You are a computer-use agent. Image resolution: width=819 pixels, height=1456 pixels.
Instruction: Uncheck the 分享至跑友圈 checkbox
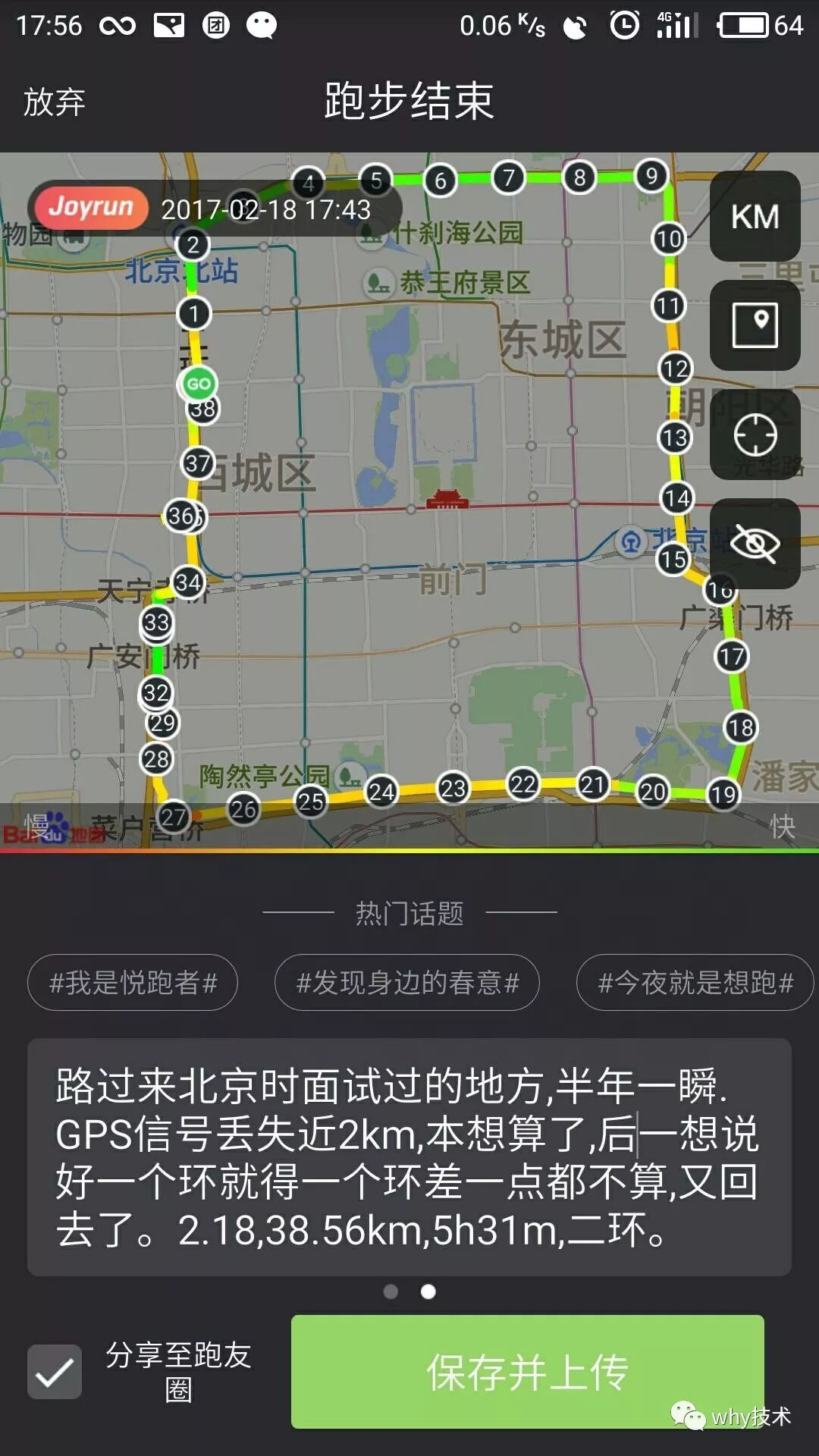(55, 1372)
